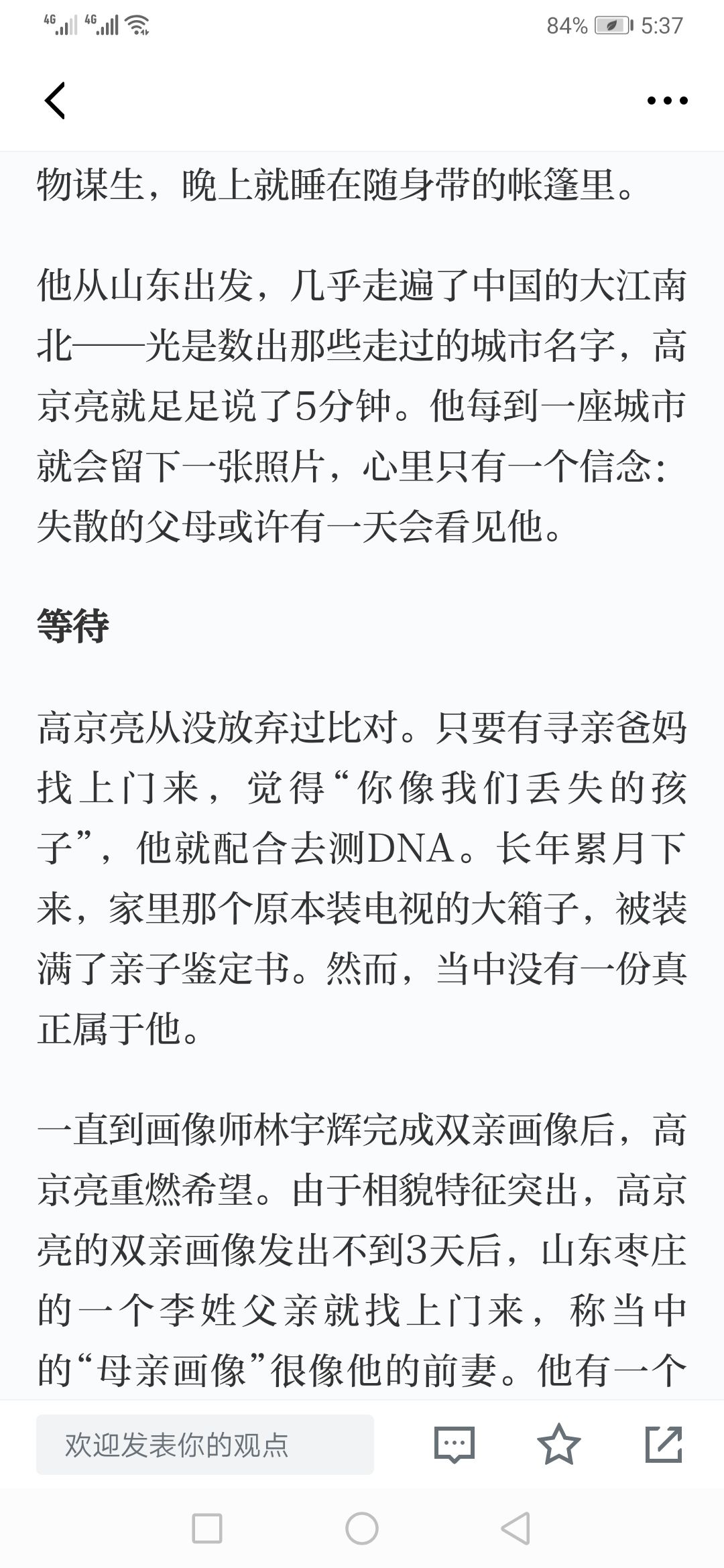Bookmark this article with the star

558,1444
